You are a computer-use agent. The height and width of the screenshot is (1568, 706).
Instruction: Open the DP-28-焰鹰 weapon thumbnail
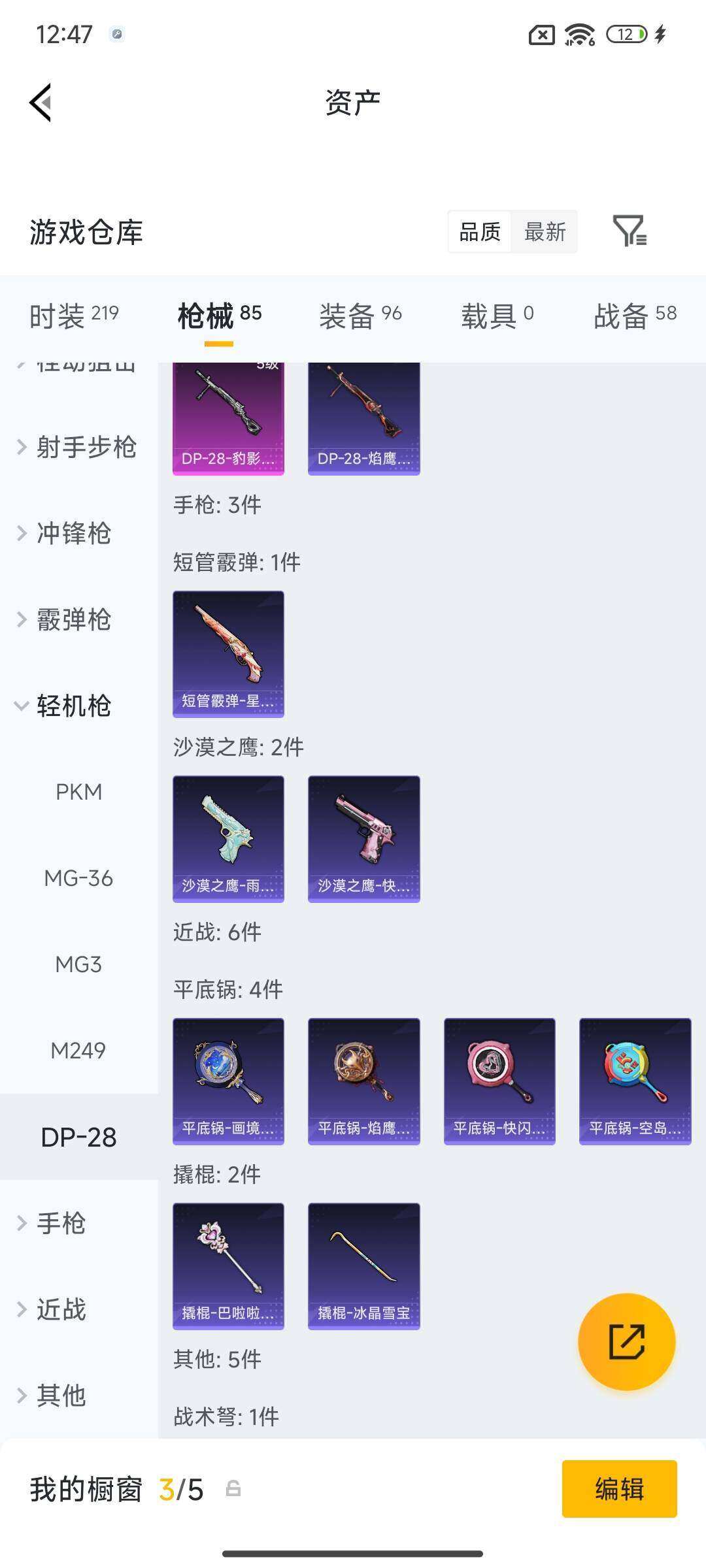click(x=363, y=418)
